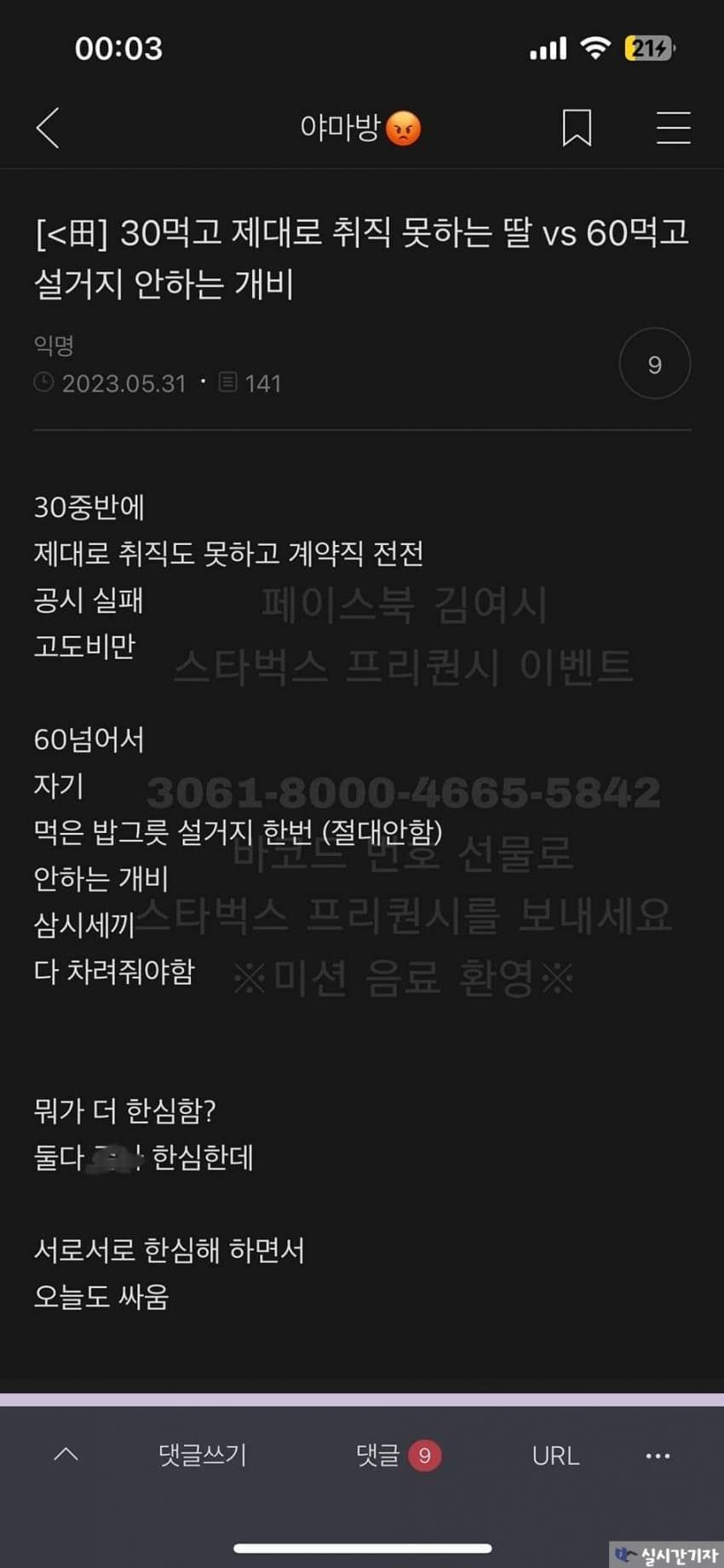Write a comment via 댓글쓰기

(x=203, y=1455)
